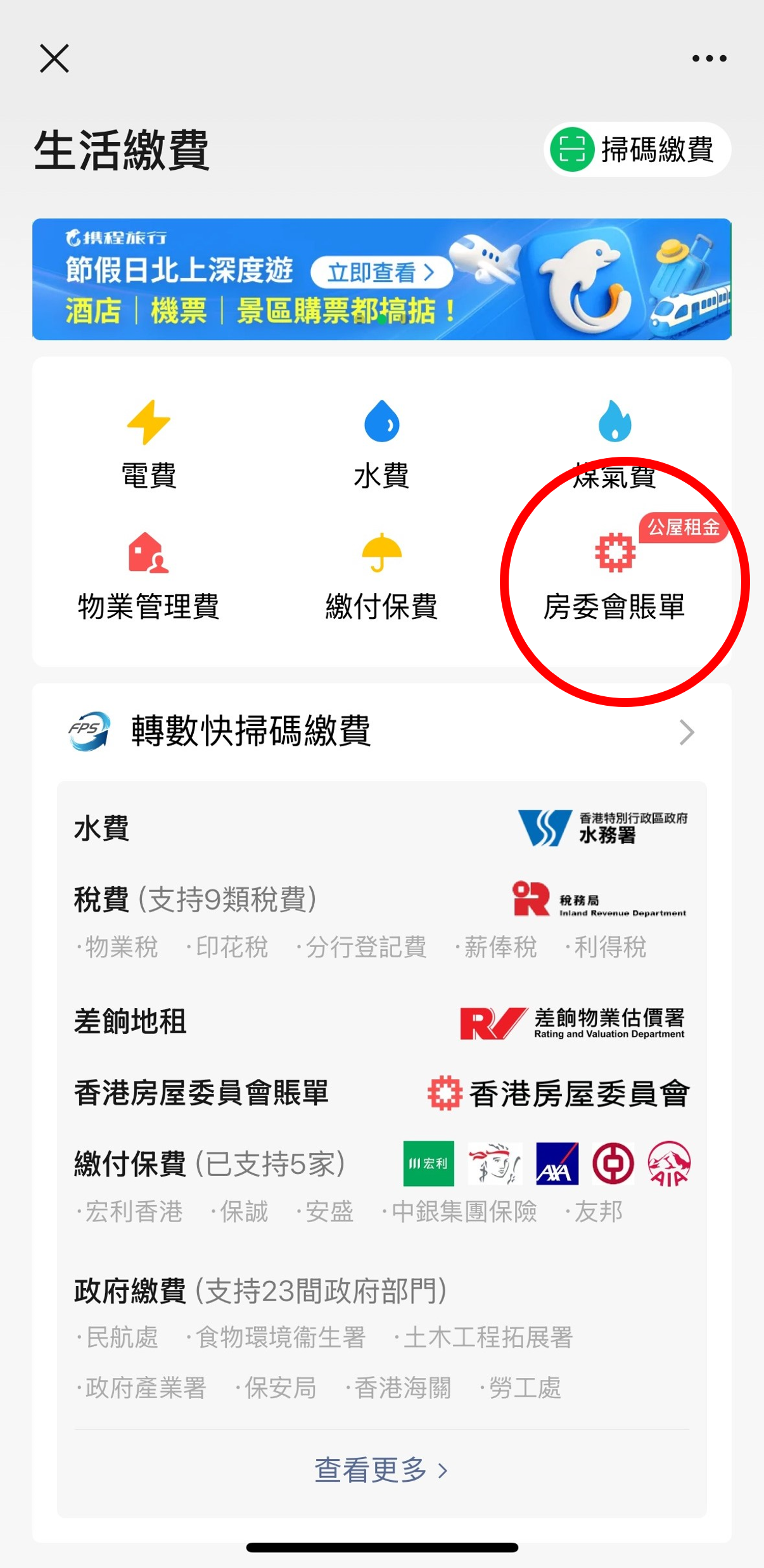Open 稅費 Inland Revenue tax payment row

[x=381, y=901]
